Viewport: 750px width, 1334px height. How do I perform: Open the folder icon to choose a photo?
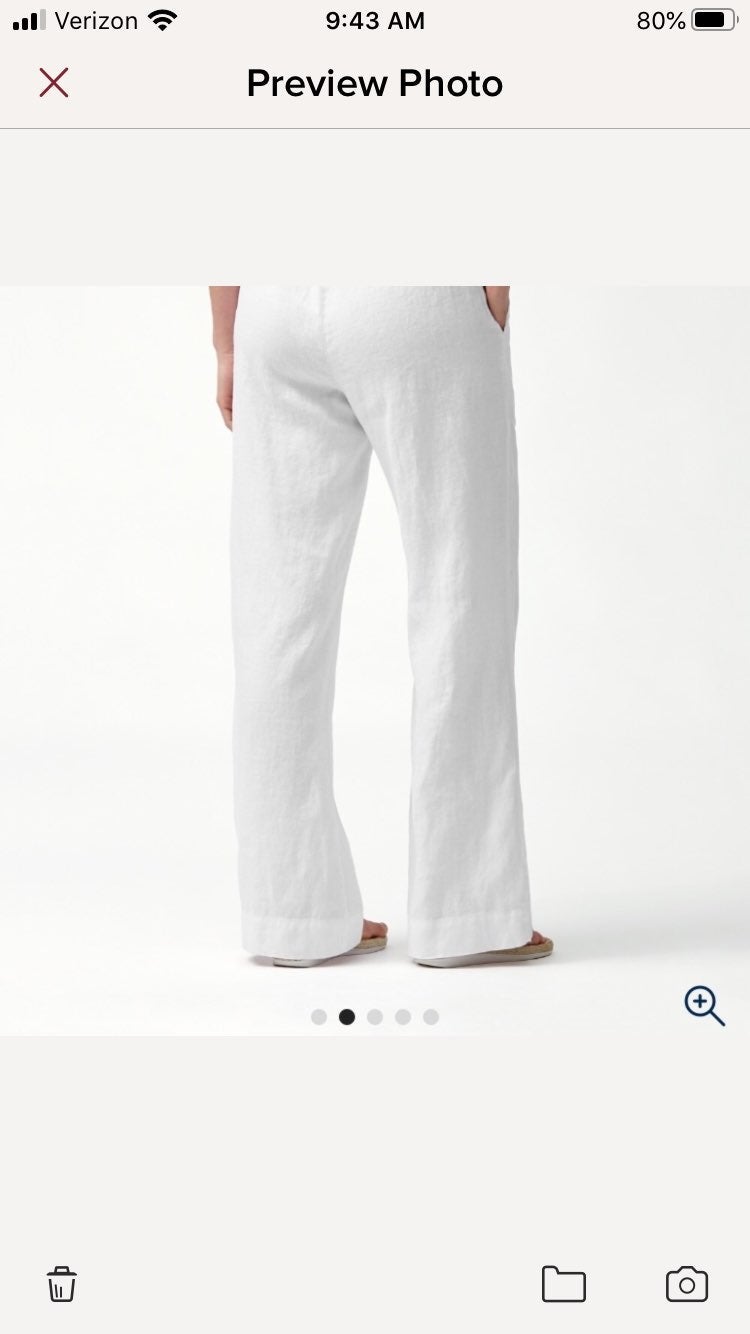(564, 1284)
